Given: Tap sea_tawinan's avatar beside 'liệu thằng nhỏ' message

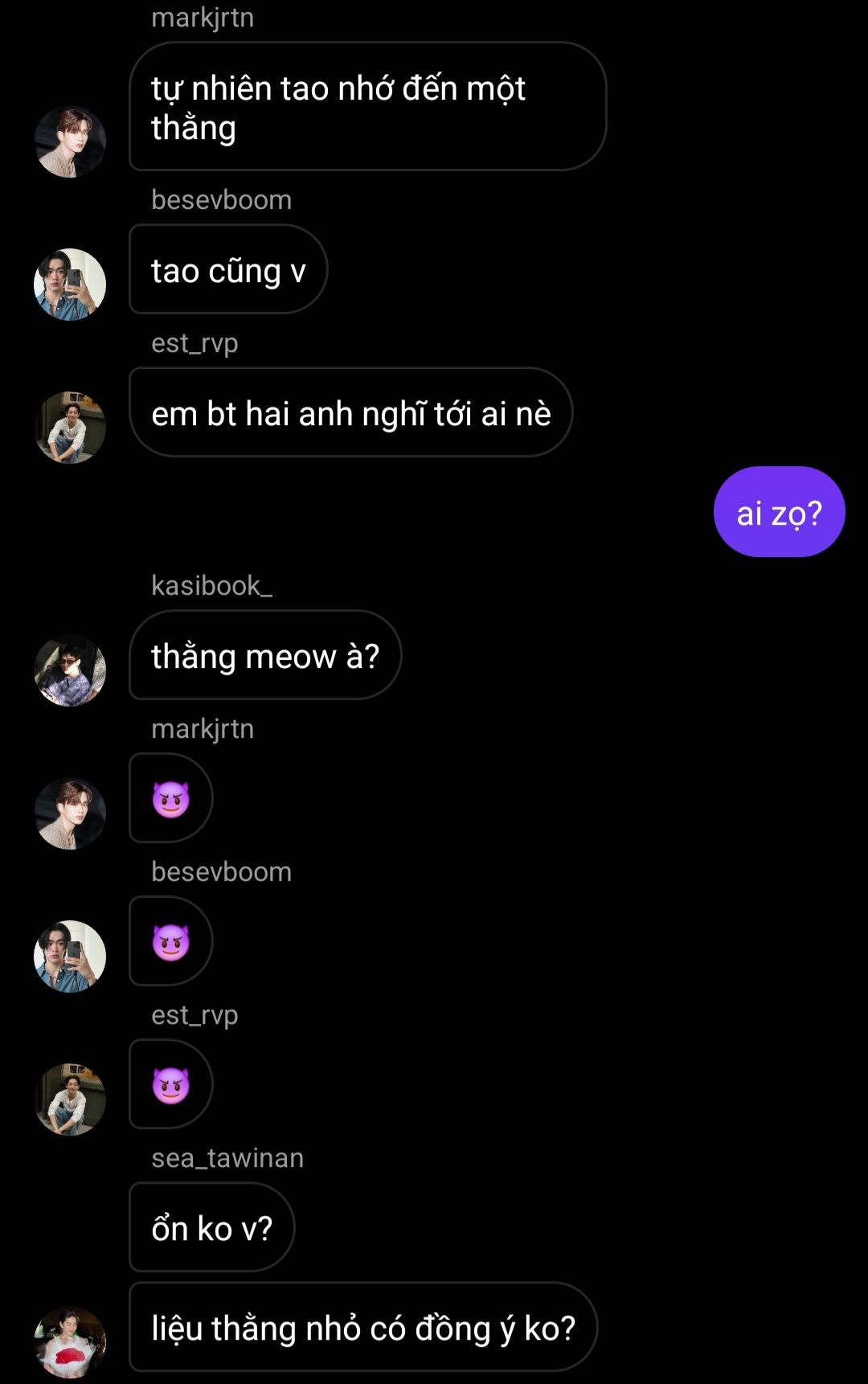Looking at the screenshot, I should click(70, 1341).
